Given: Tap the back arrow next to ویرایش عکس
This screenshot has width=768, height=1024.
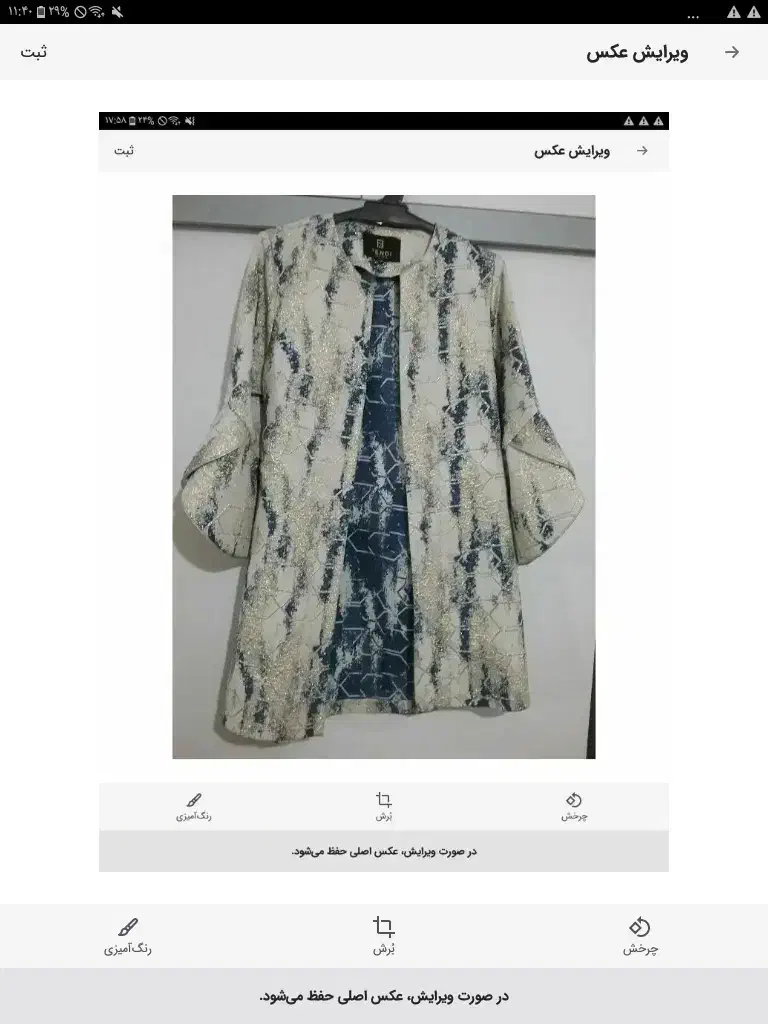Looking at the screenshot, I should click(x=732, y=52).
